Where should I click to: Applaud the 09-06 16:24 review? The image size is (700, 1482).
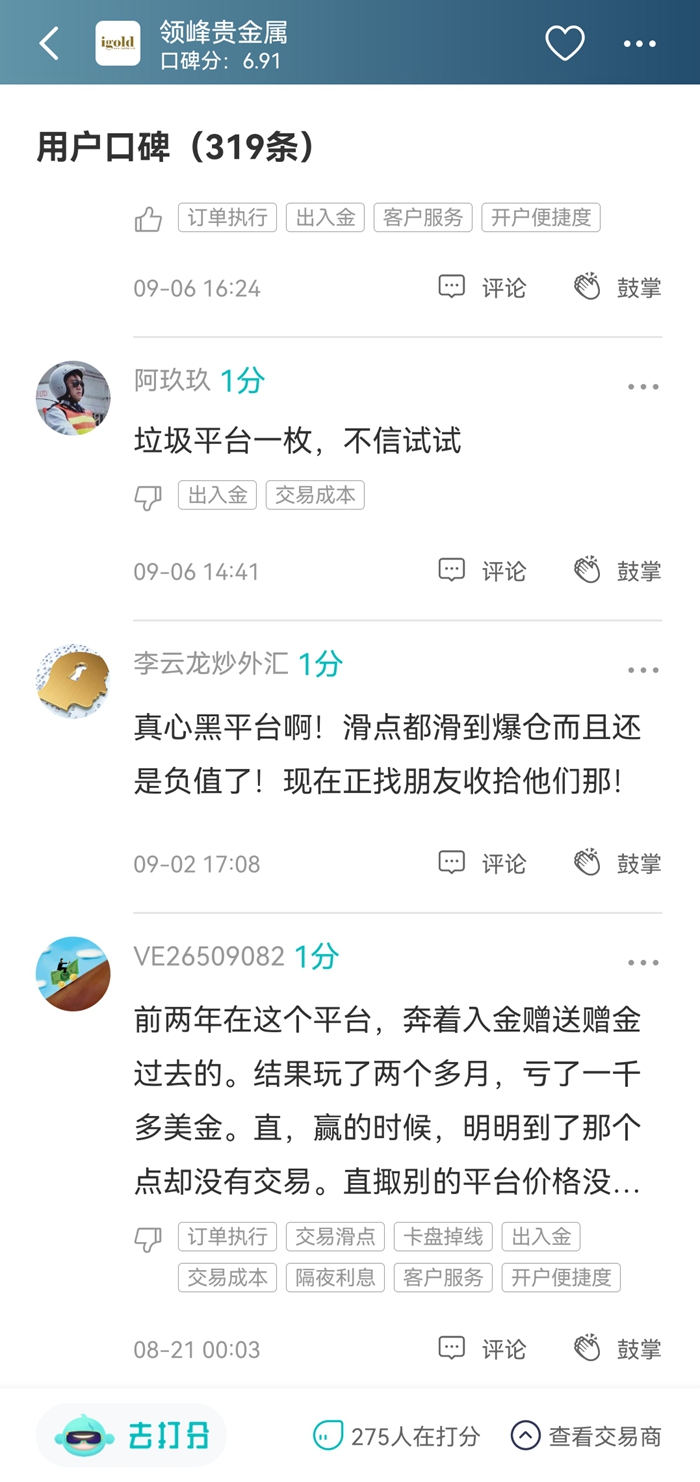[617, 288]
